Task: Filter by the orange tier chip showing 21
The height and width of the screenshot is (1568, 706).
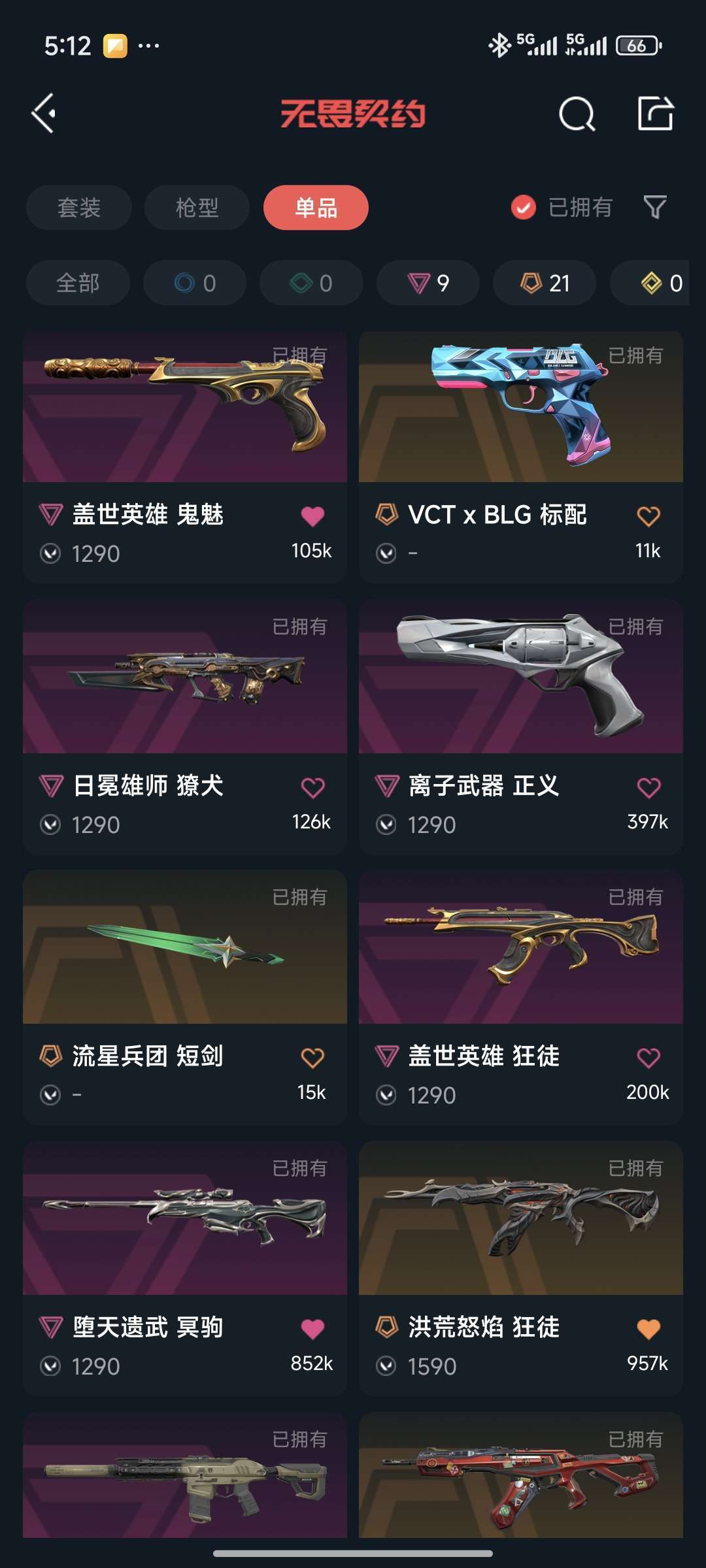Action: (x=545, y=283)
